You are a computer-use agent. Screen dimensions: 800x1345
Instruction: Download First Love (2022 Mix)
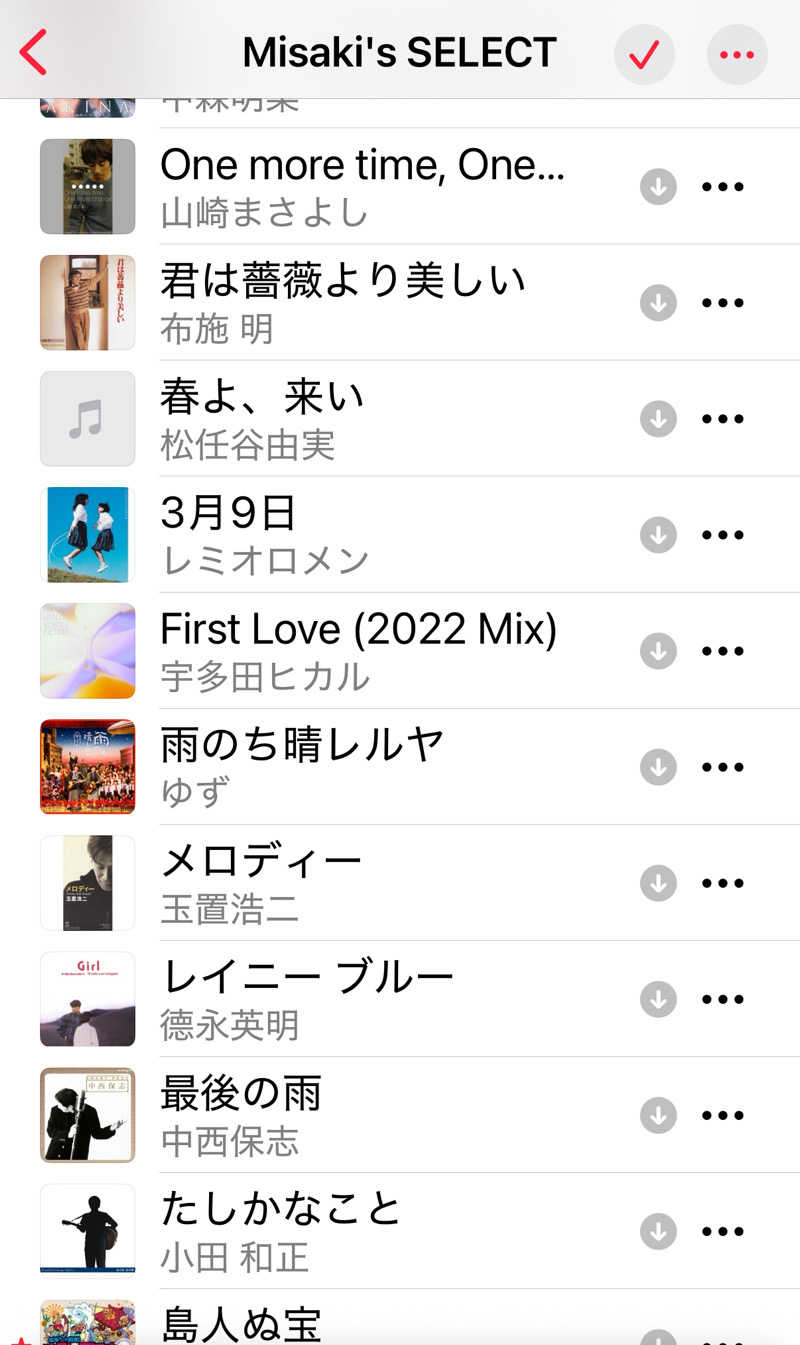[x=658, y=651]
